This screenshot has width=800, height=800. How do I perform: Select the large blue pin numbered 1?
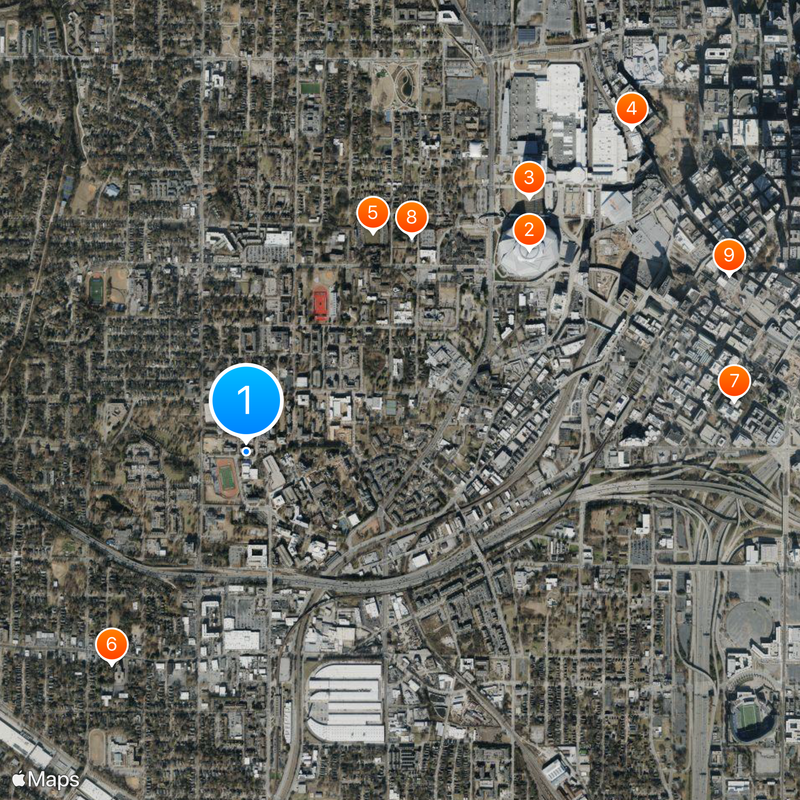tap(246, 401)
